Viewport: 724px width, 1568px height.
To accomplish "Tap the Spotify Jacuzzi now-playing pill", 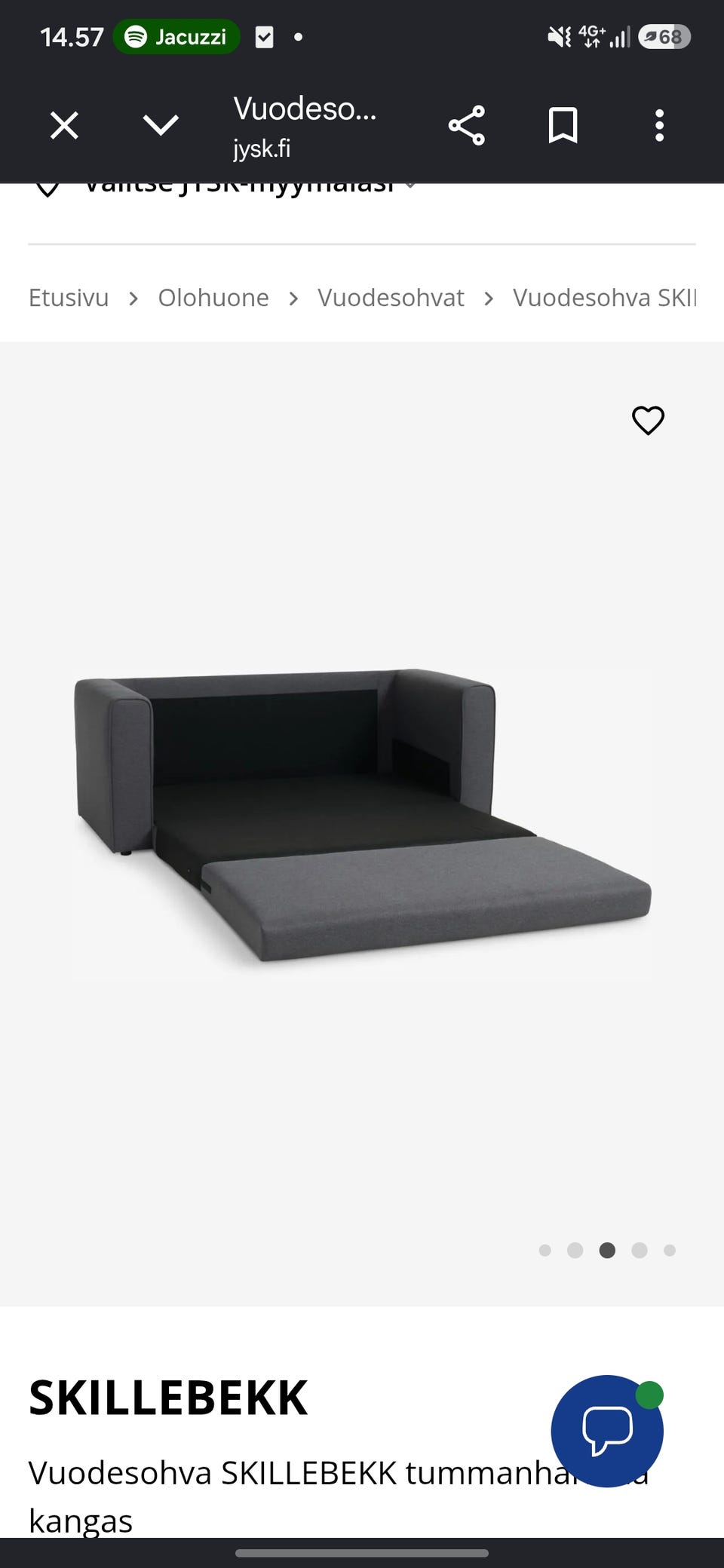I will 176,37.
